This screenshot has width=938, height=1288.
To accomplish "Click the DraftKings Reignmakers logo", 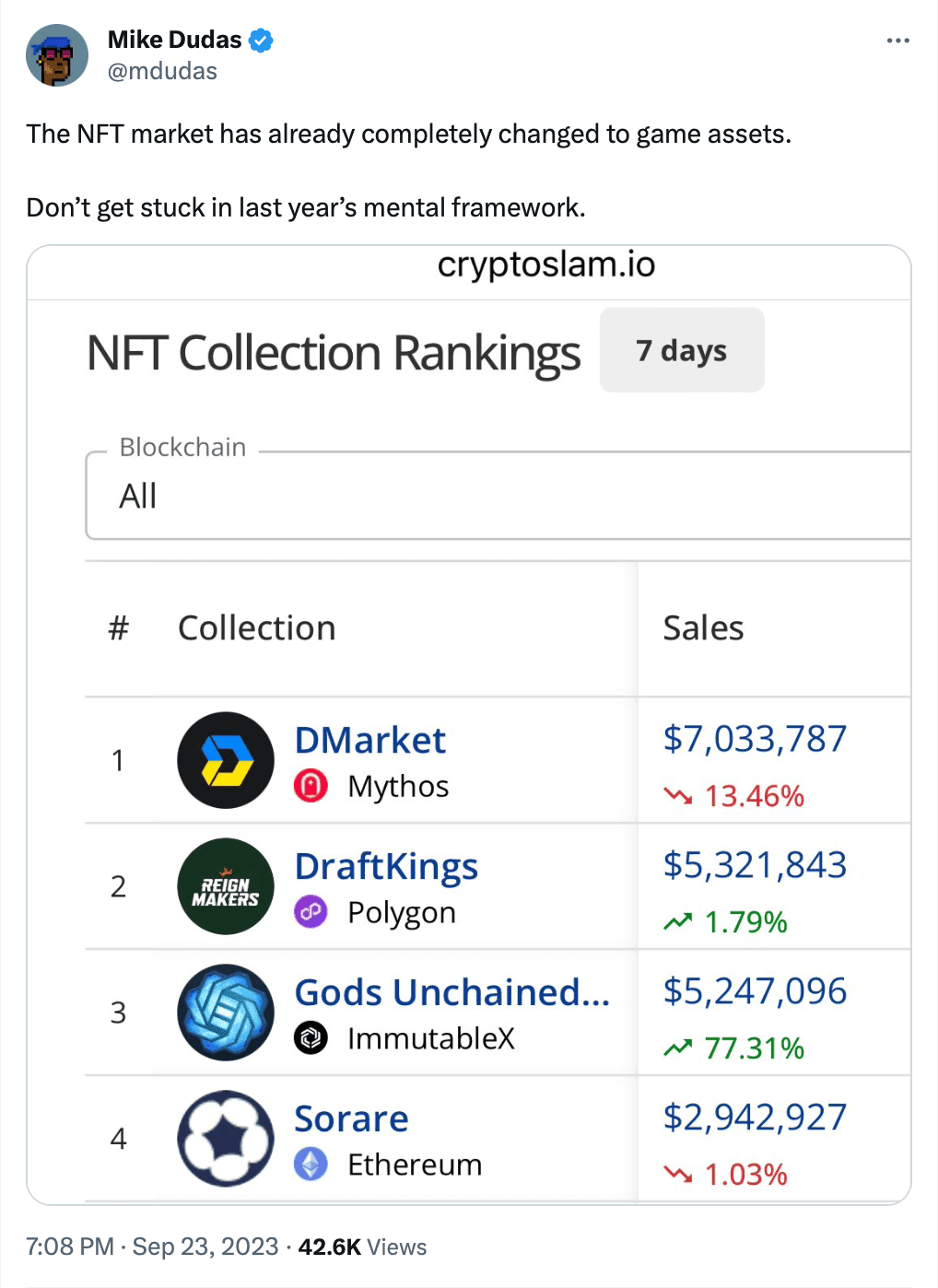I will point(225,886).
